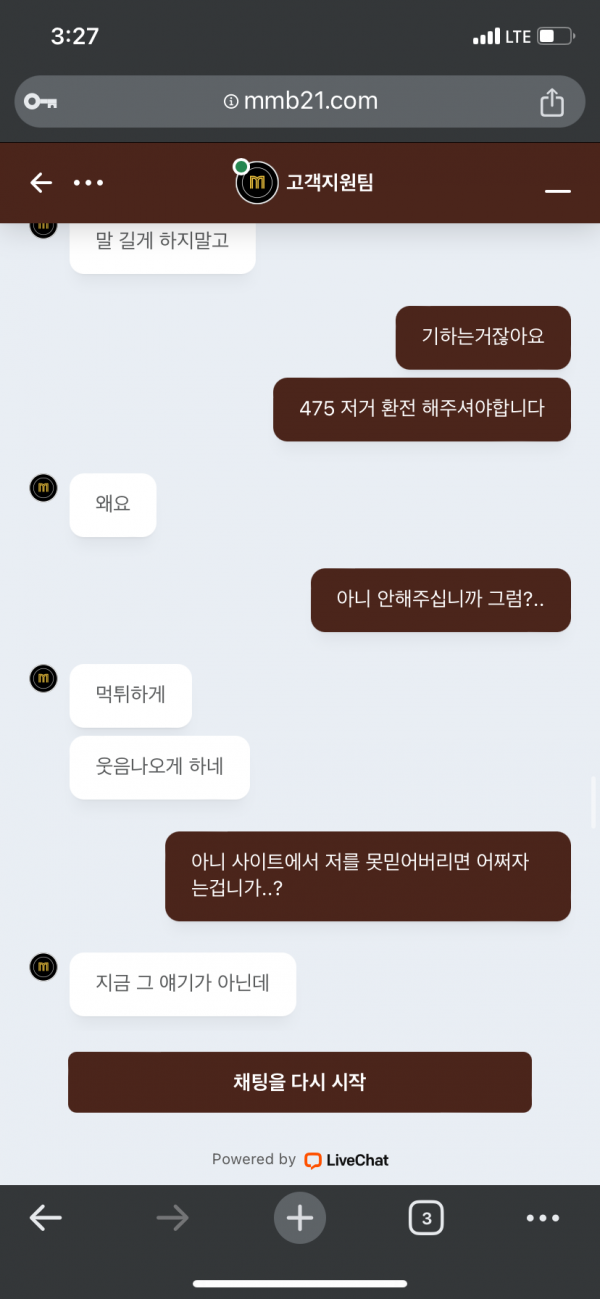Open the browser's more options menu
600x1299 pixels.
tap(543, 1218)
